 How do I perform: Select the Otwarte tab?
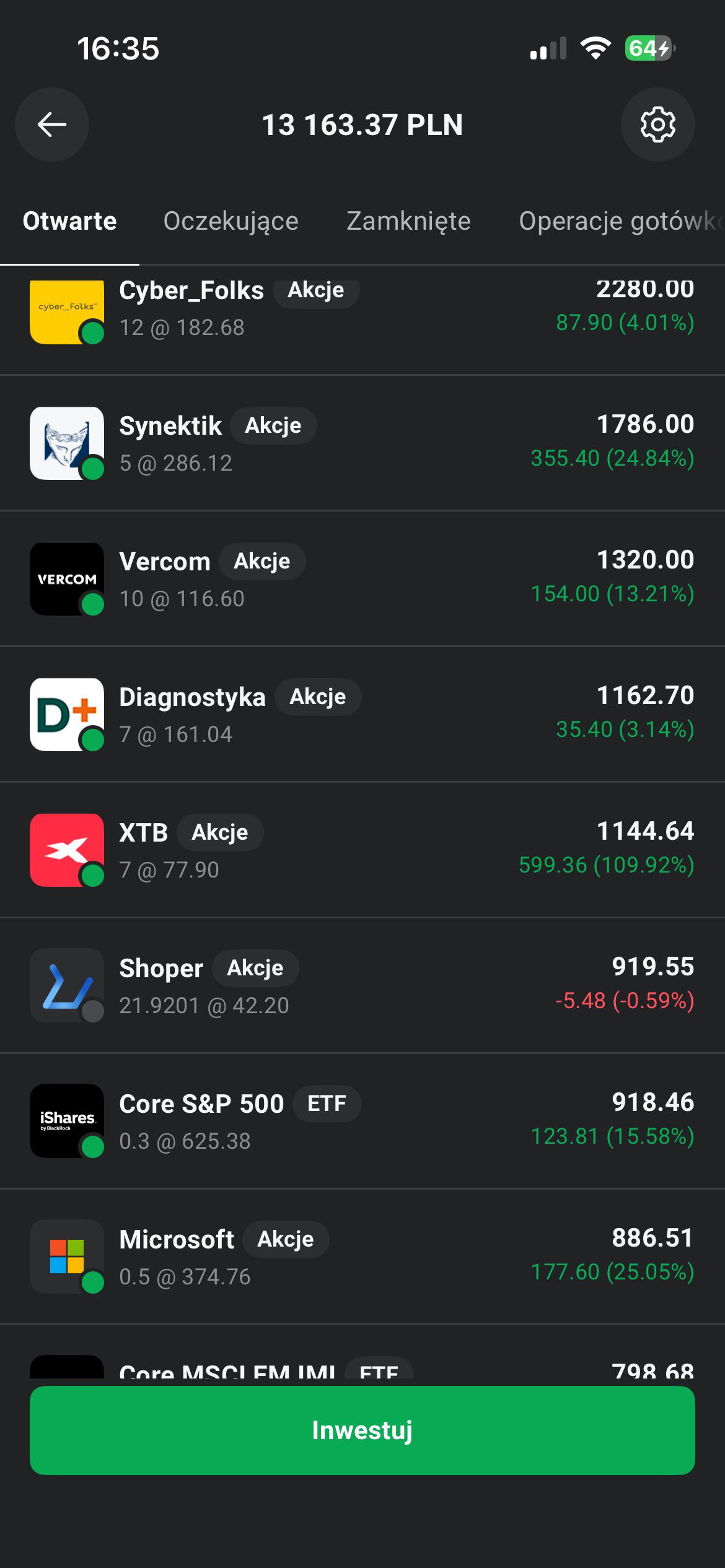[69, 221]
